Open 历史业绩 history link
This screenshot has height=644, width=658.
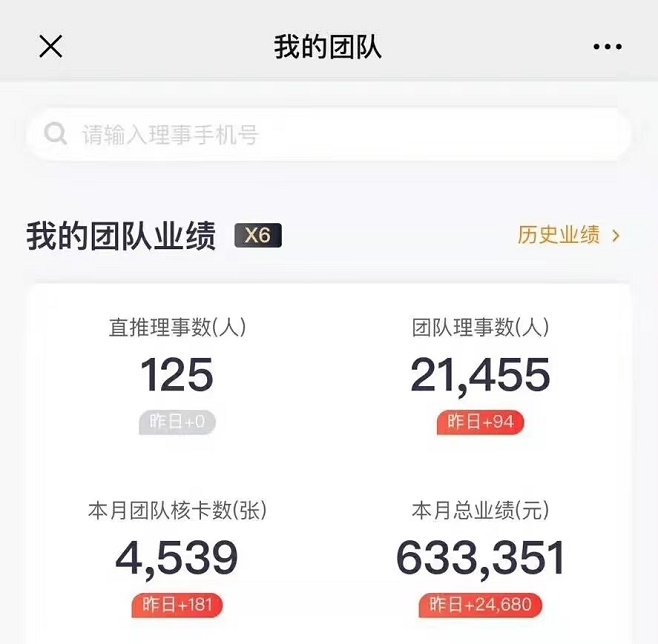[568, 236]
